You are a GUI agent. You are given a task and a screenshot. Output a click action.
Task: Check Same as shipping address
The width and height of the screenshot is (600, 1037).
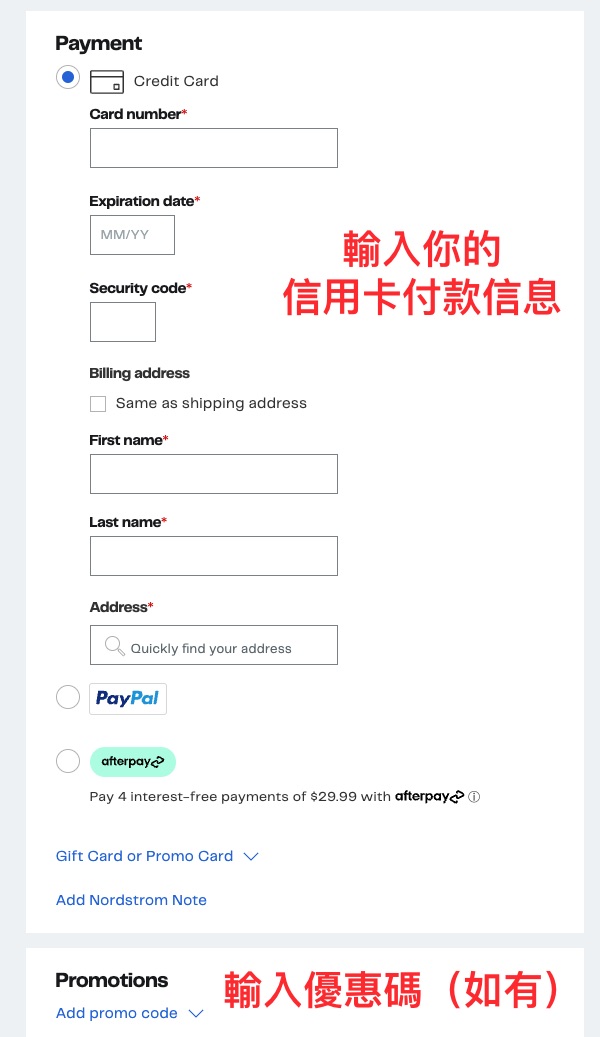(x=98, y=404)
